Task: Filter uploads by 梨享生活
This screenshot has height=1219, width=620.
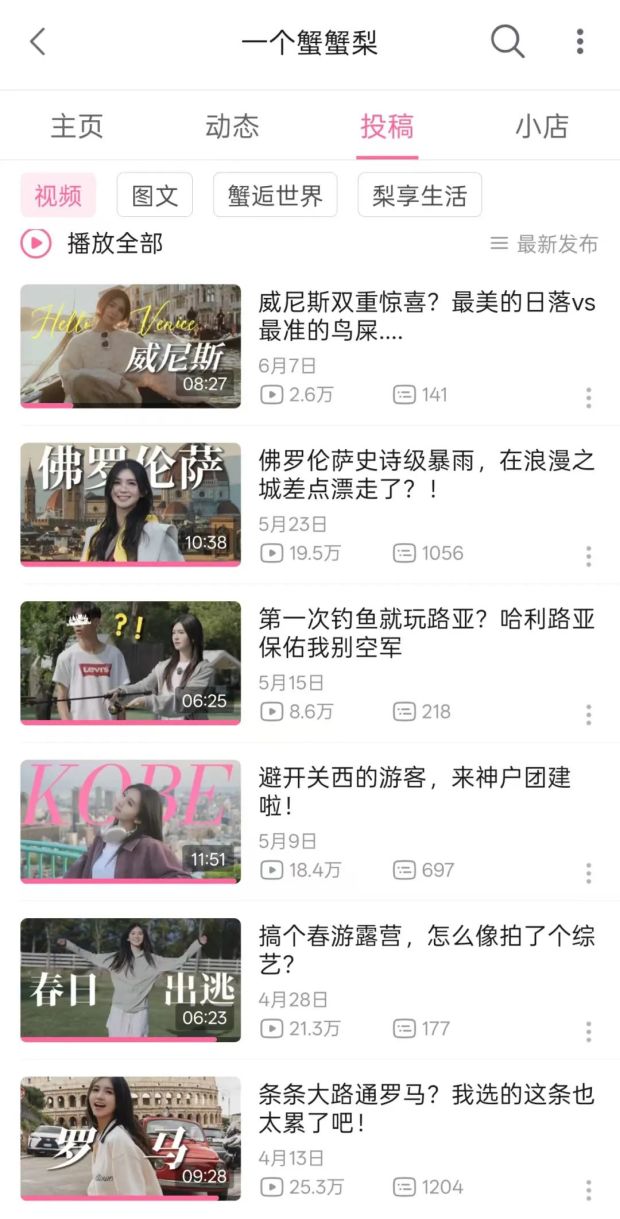Action: point(419,195)
